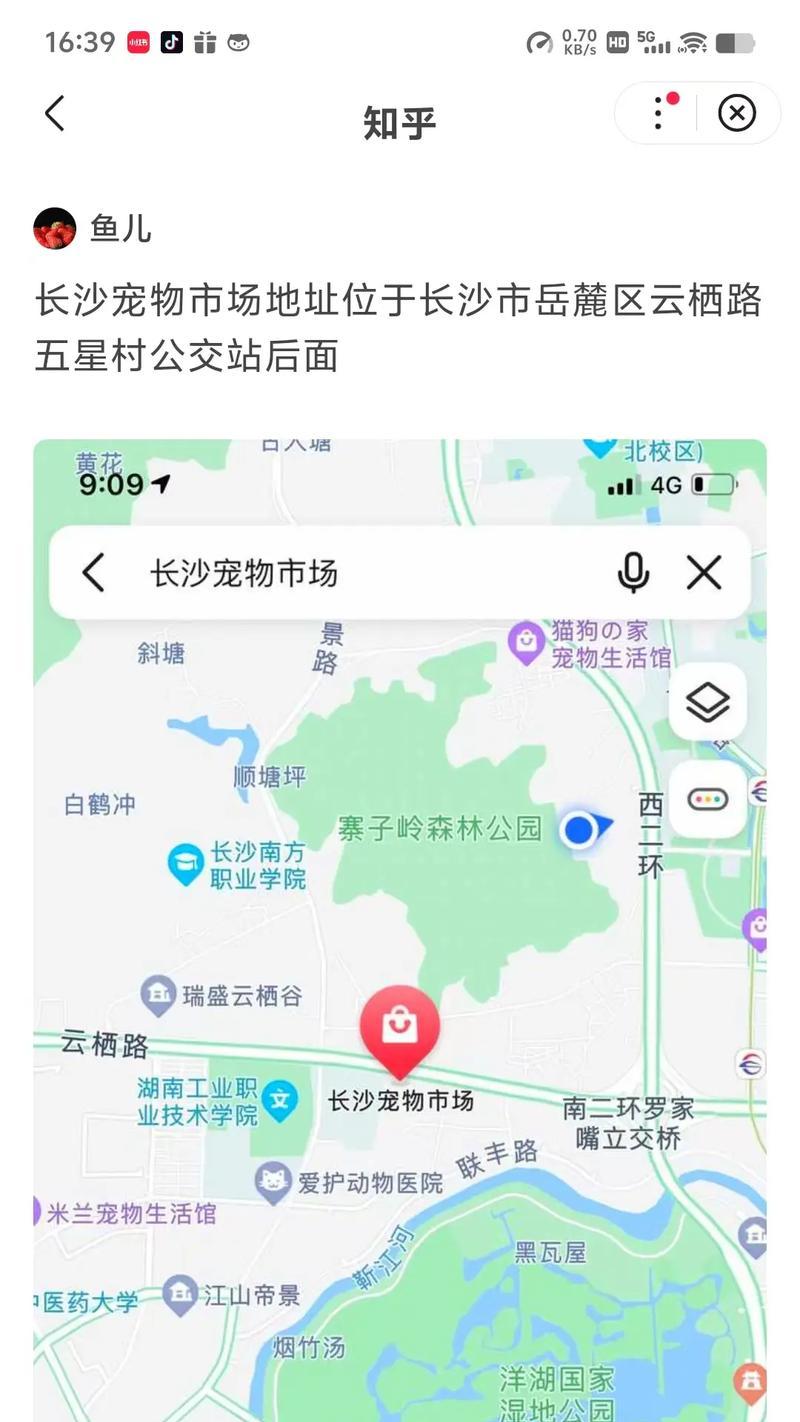
Task: Close the 知乎 mini-program
Action: click(x=737, y=113)
